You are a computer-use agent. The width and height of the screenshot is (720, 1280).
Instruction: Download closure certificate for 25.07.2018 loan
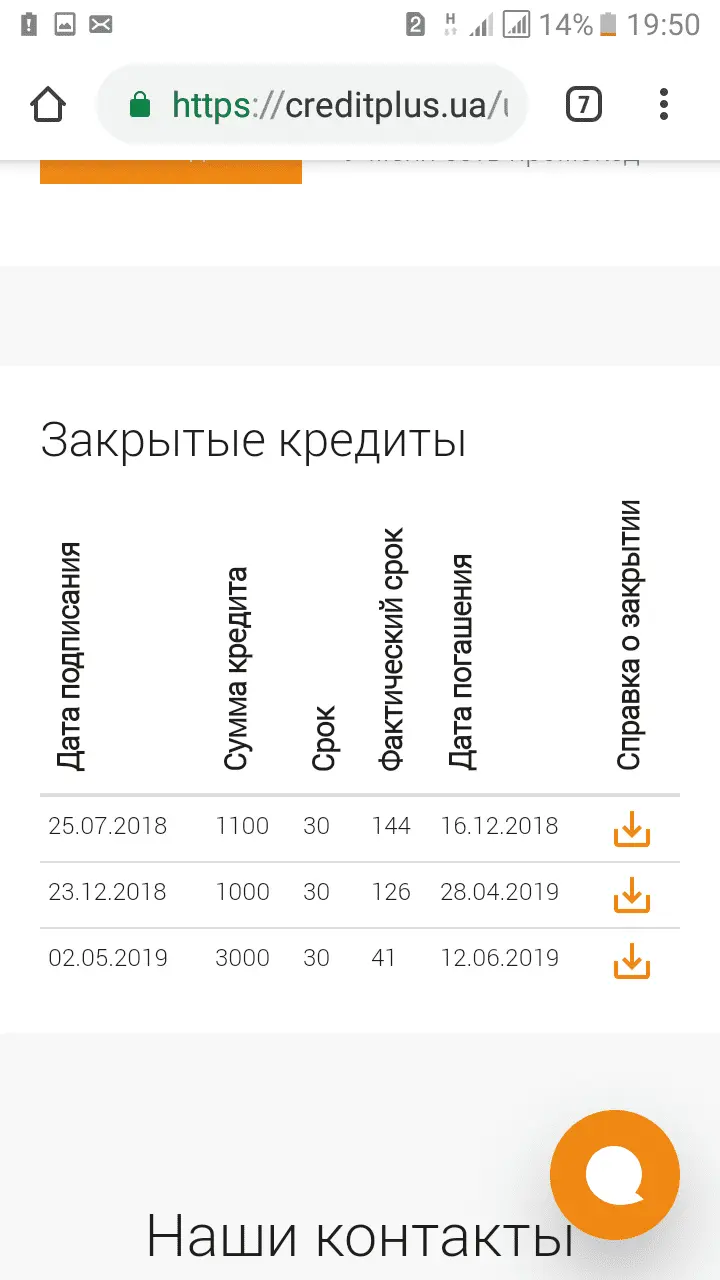[x=631, y=829]
